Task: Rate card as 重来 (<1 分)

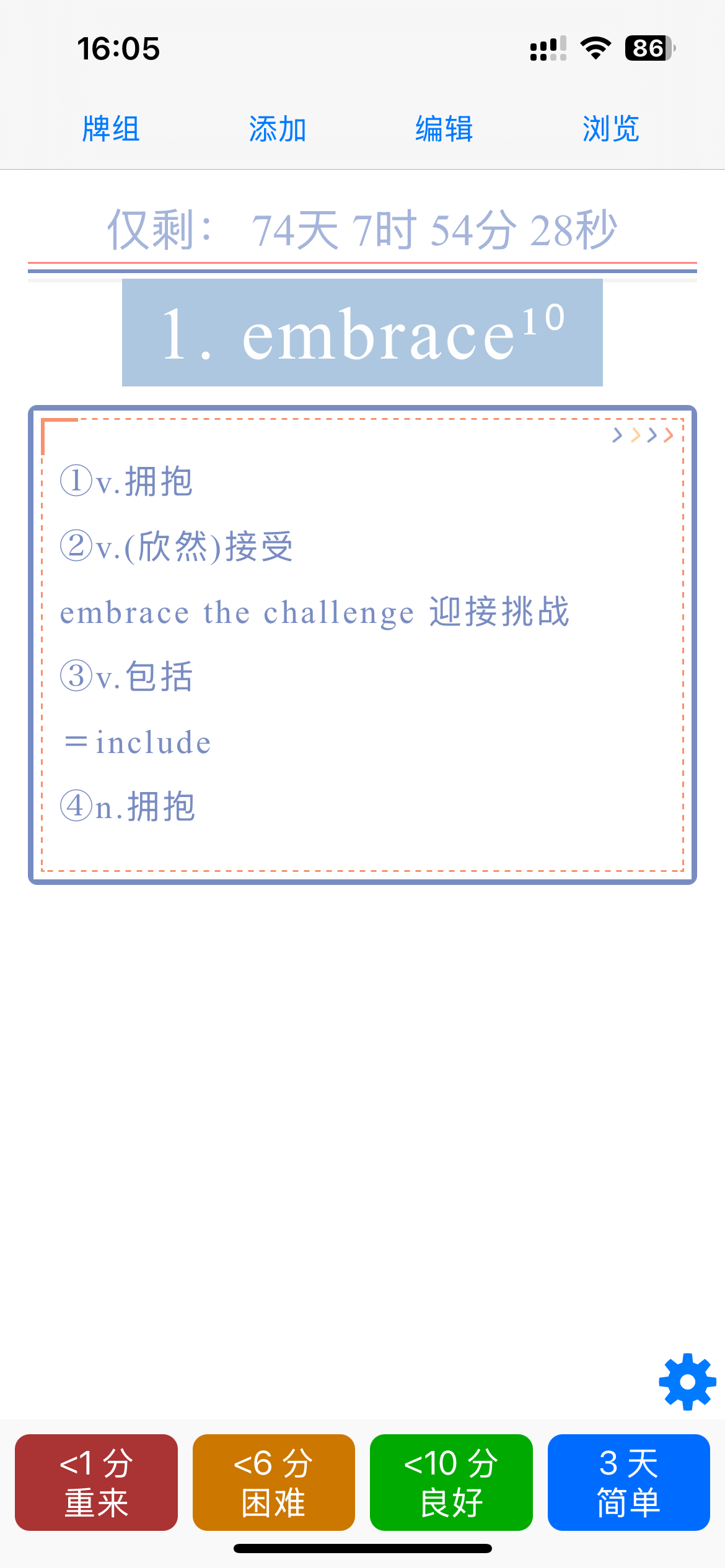Action: pos(96,1482)
